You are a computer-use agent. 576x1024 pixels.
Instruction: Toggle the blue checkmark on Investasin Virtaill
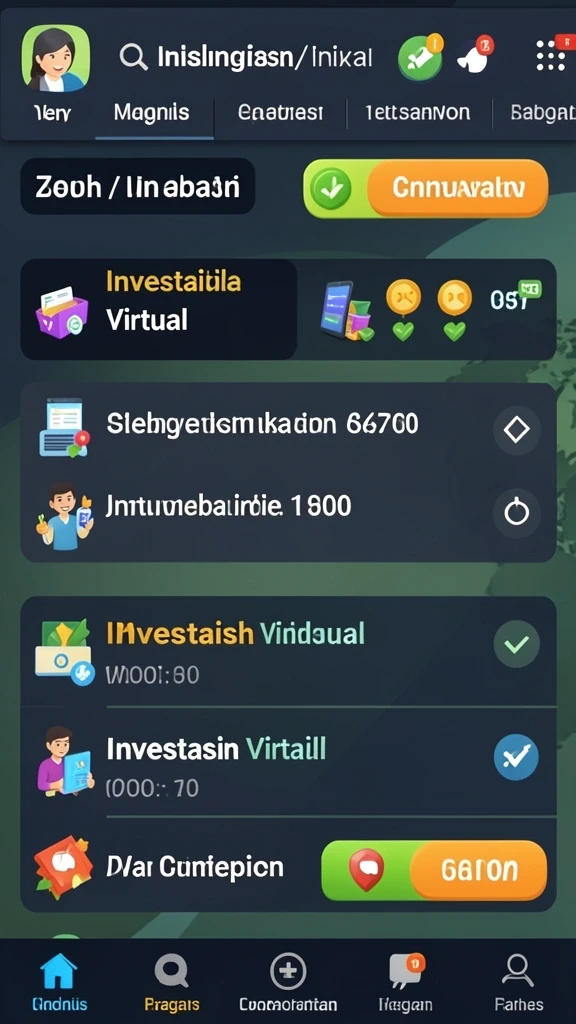517,757
